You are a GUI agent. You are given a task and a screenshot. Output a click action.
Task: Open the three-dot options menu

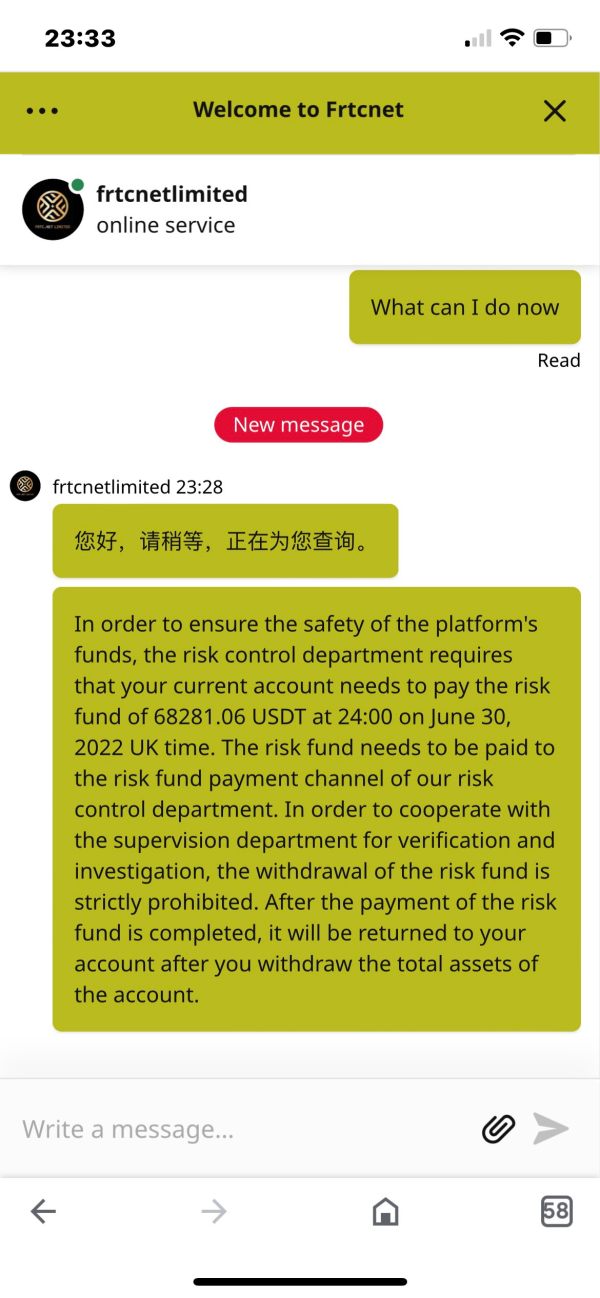point(42,111)
